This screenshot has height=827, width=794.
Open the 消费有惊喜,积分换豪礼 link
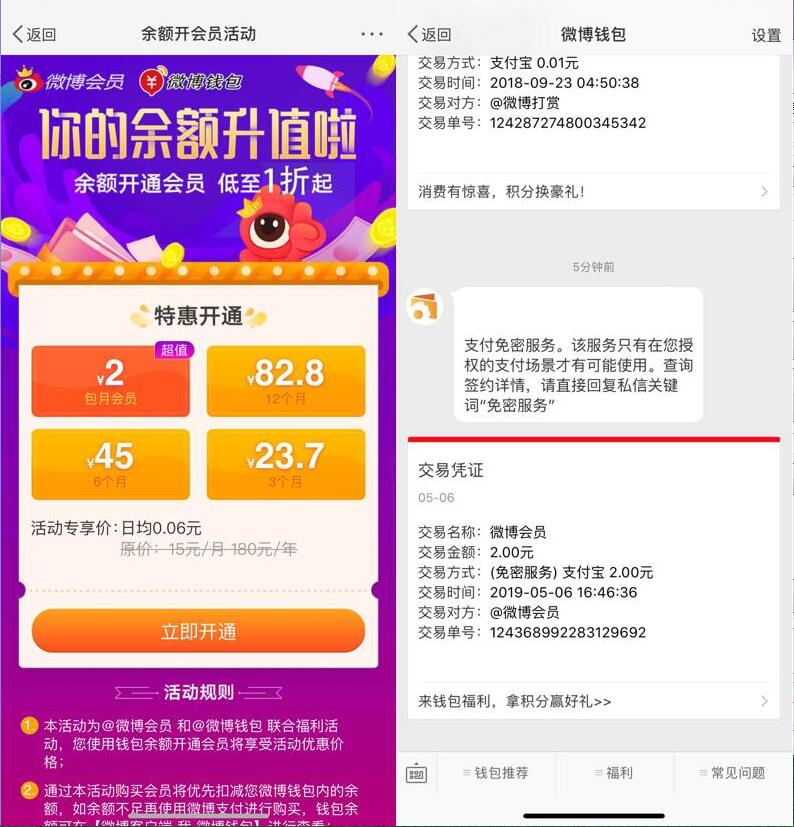point(593,191)
